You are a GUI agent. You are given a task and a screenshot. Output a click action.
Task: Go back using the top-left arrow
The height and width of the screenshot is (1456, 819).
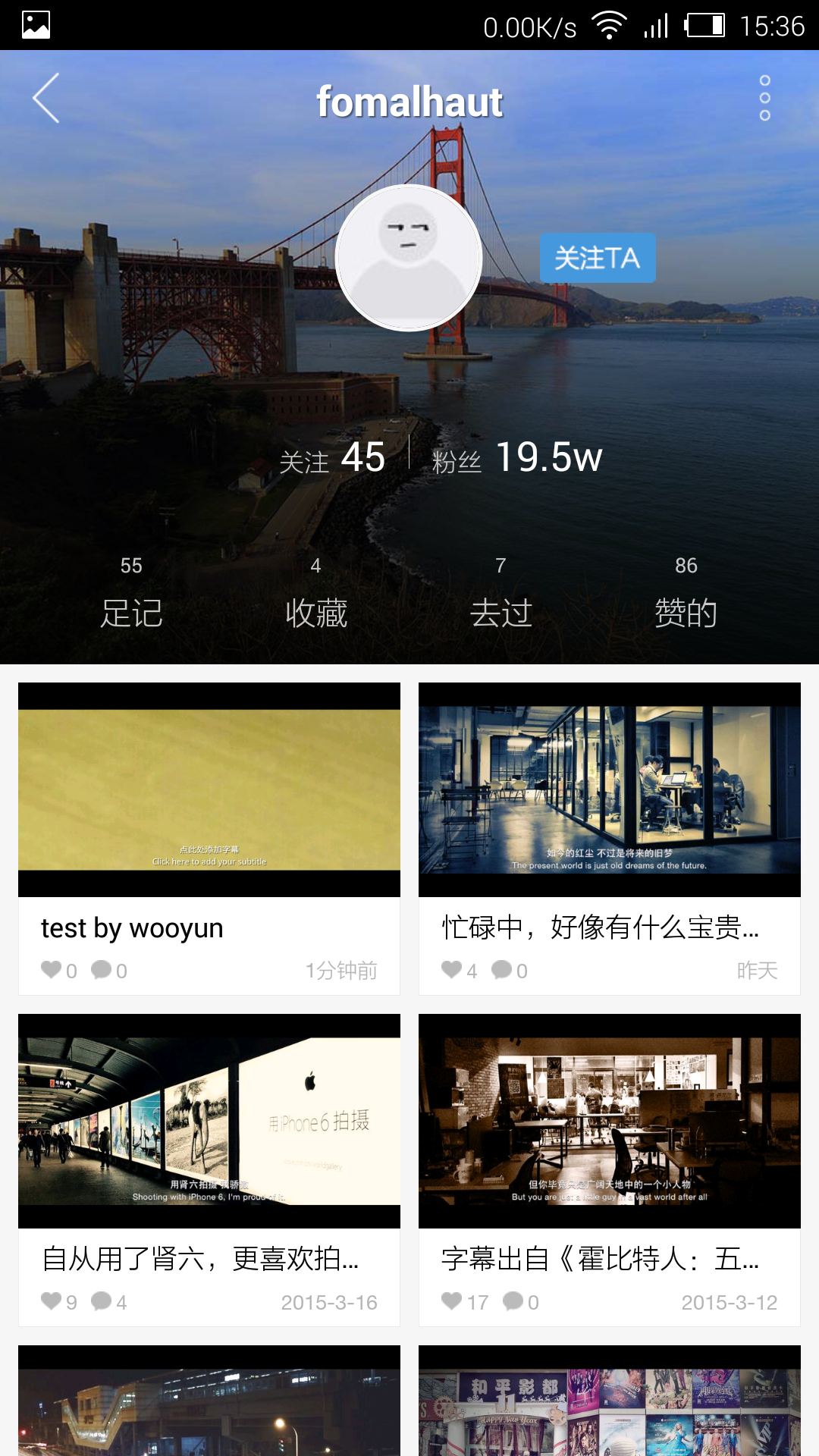click(x=46, y=99)
